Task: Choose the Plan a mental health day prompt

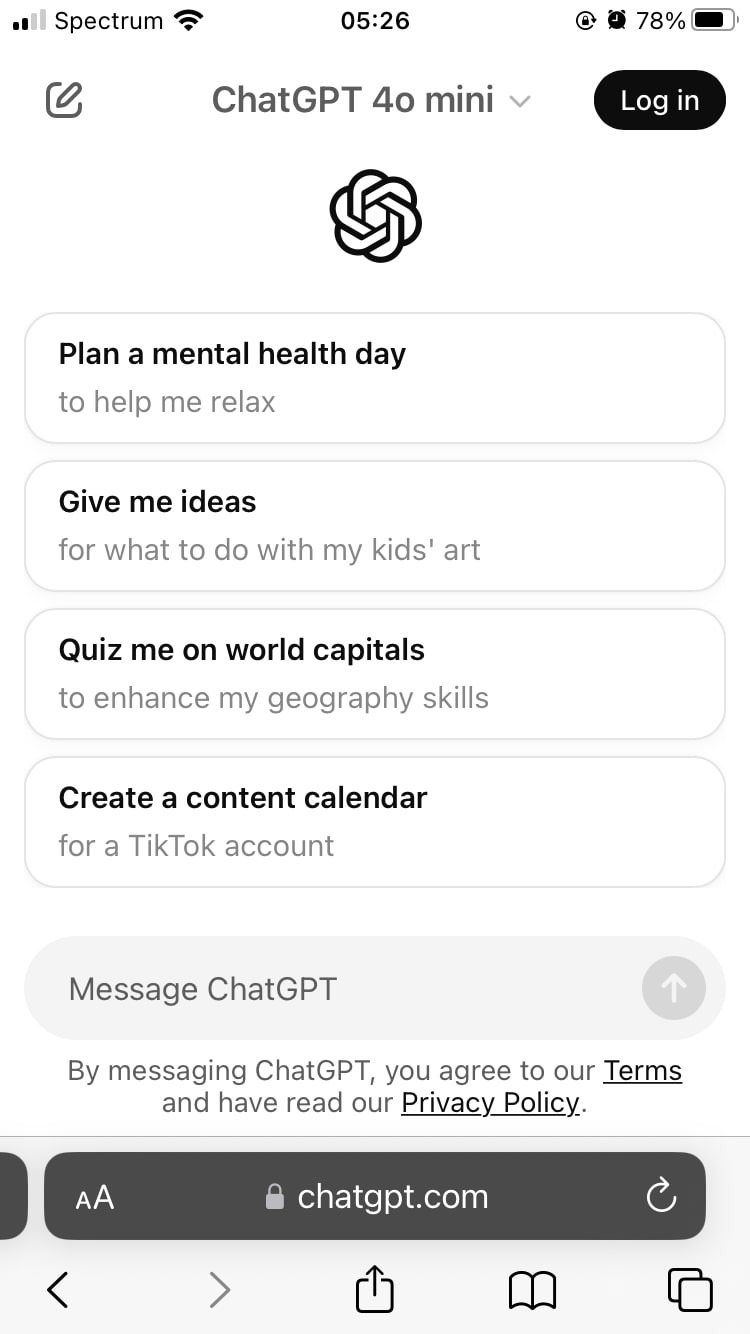Action: pos(375,378)
